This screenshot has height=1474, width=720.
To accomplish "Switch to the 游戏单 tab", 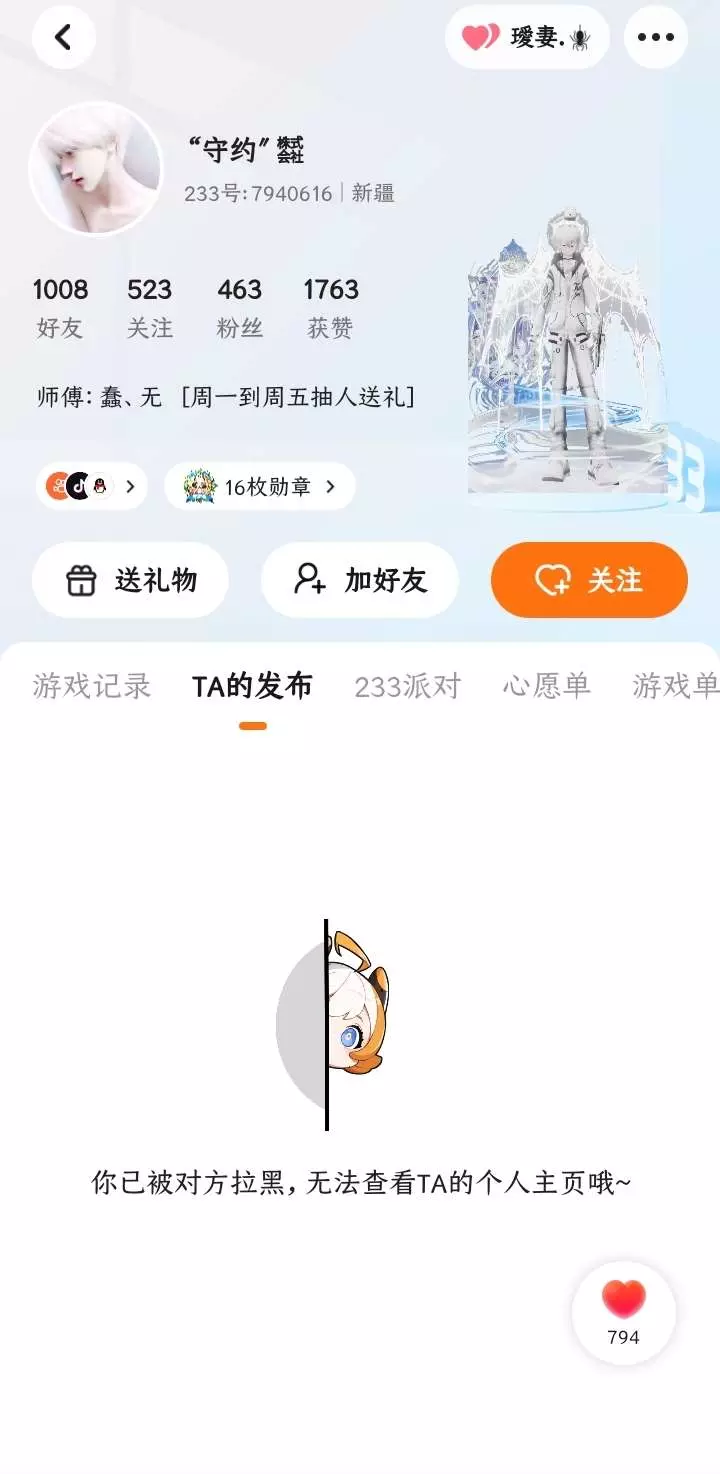I will click(676, 686).
